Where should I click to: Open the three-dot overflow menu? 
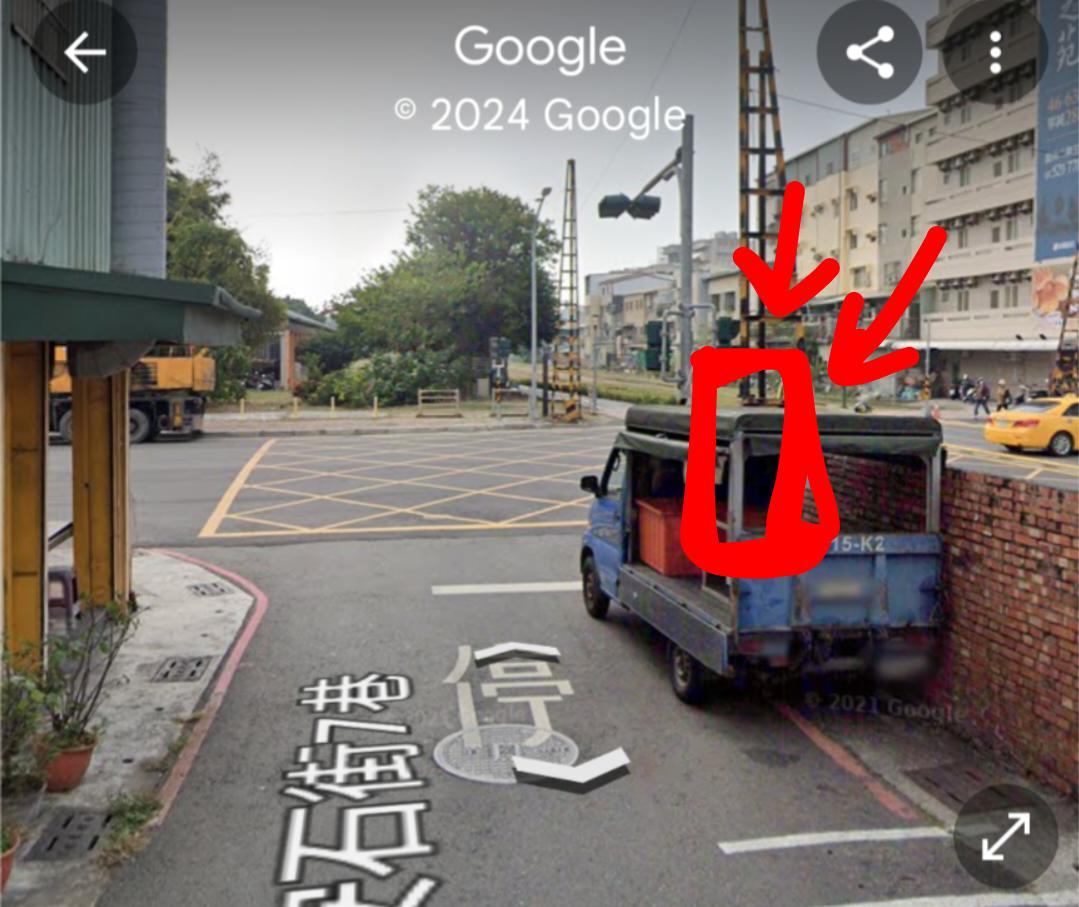coord(994,53)
